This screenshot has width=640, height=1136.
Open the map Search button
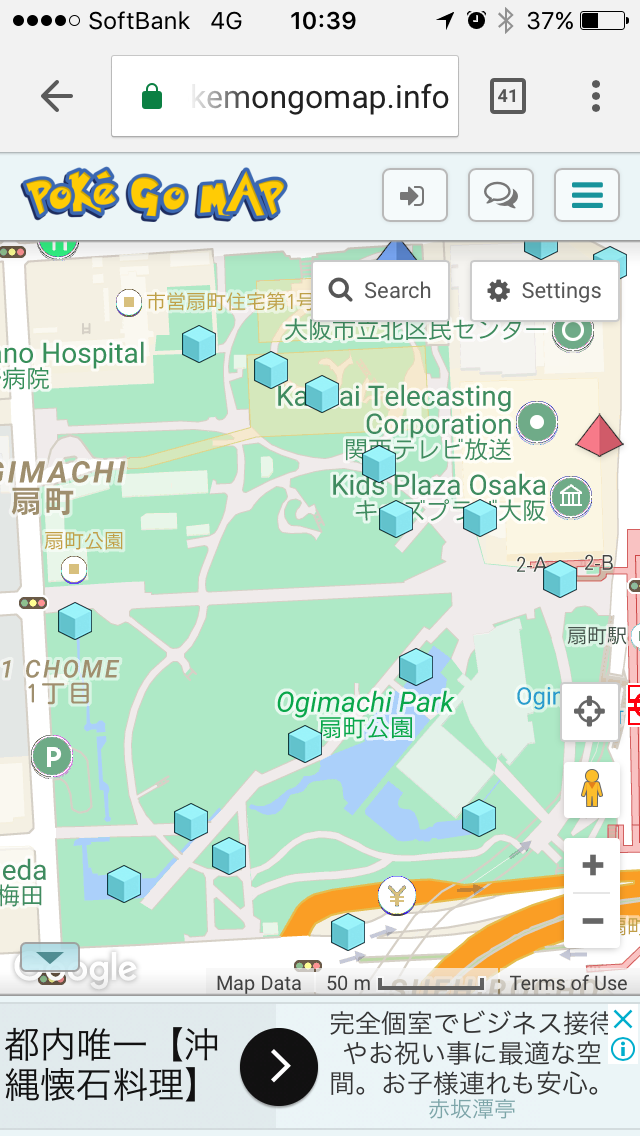[379, 291]
